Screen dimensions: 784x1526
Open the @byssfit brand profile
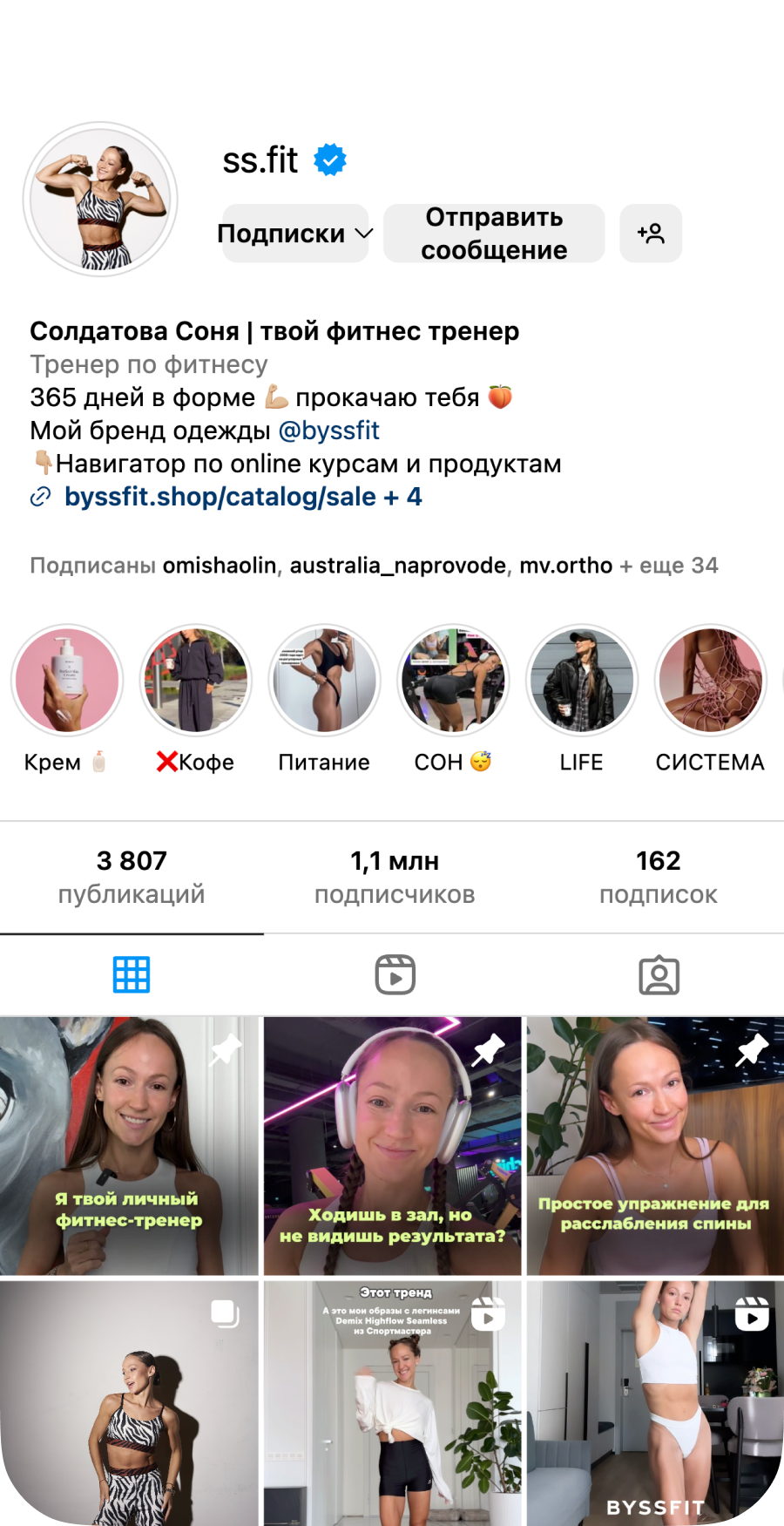click(328, 431)
